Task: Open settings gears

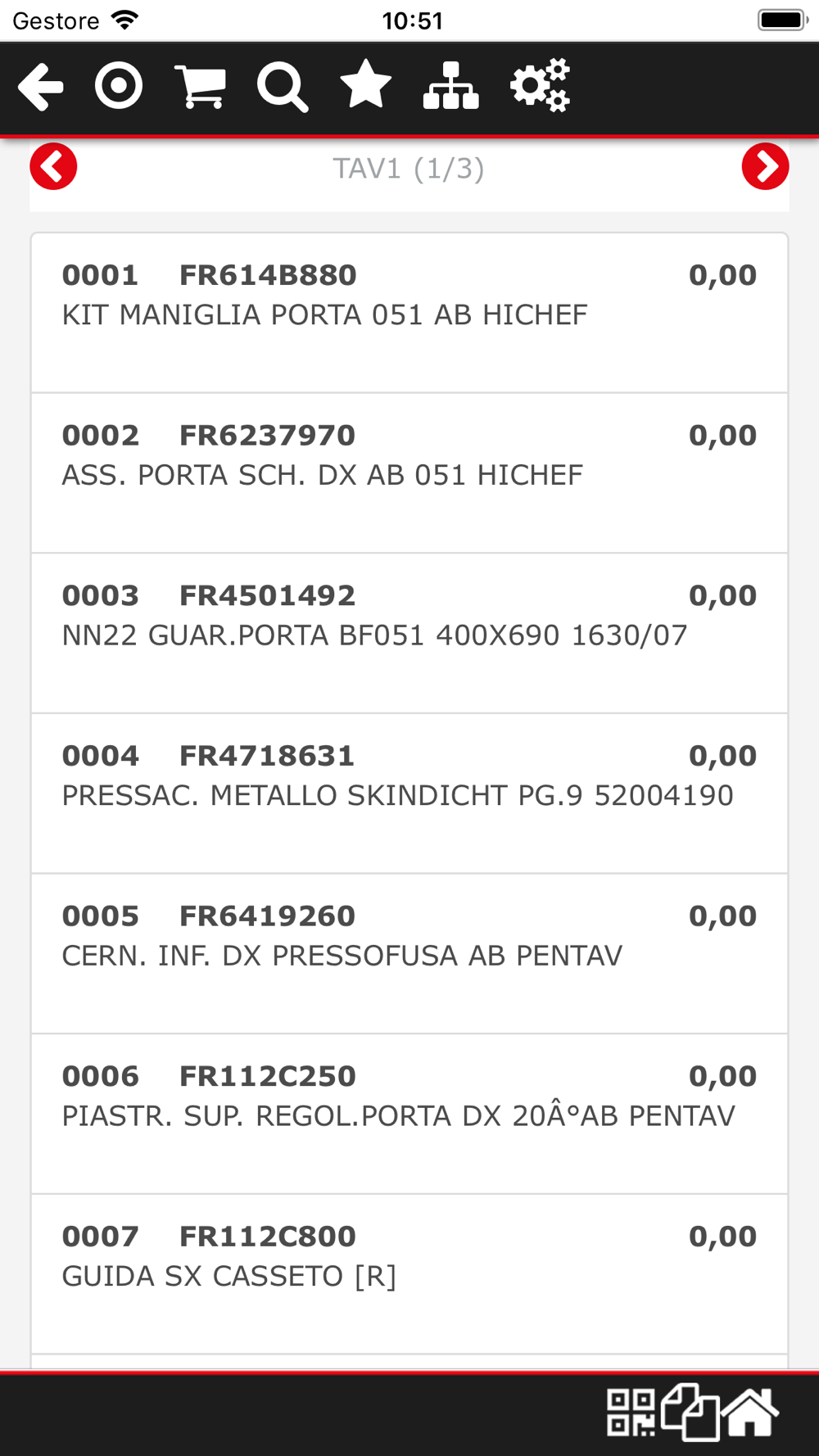Action: [x=540, y=85]
